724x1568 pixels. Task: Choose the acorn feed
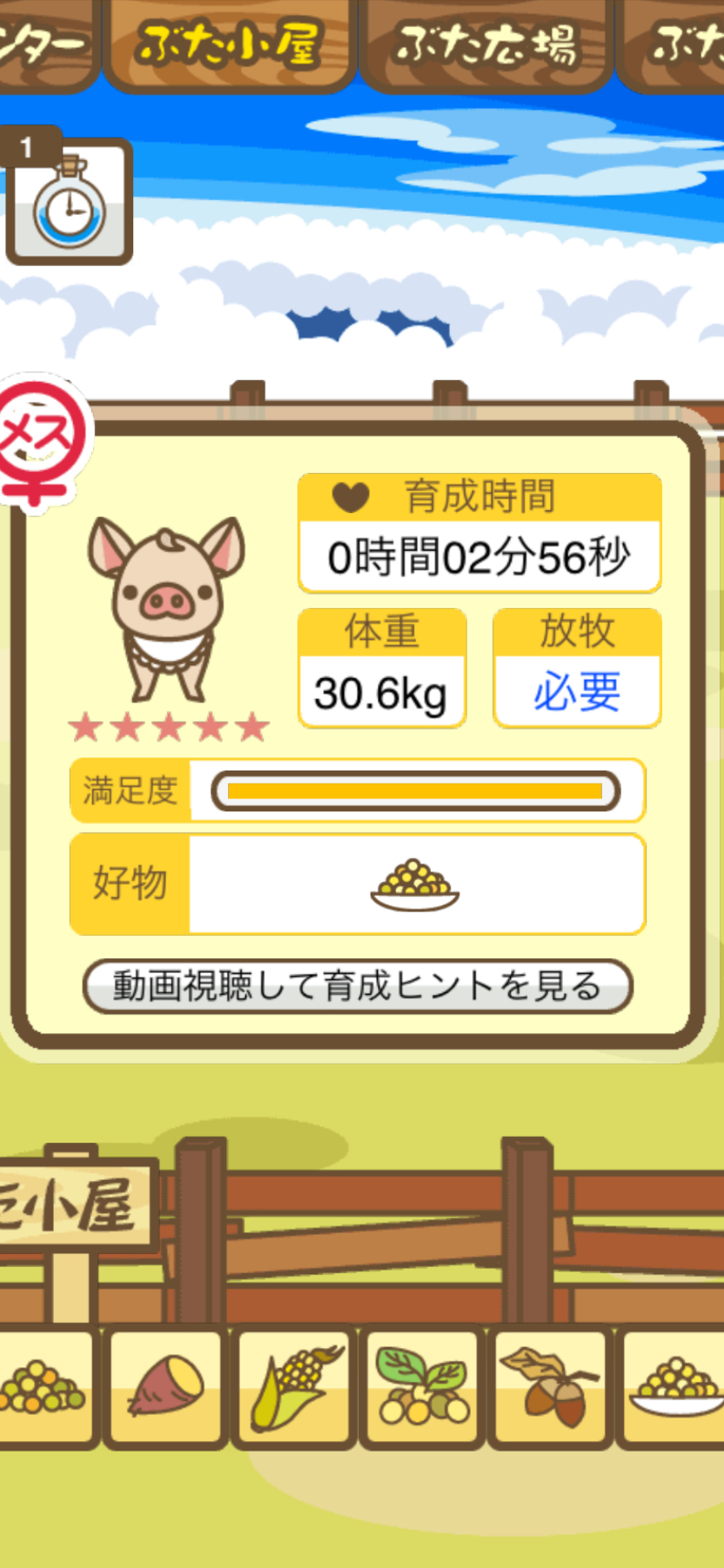(552, 1388)
